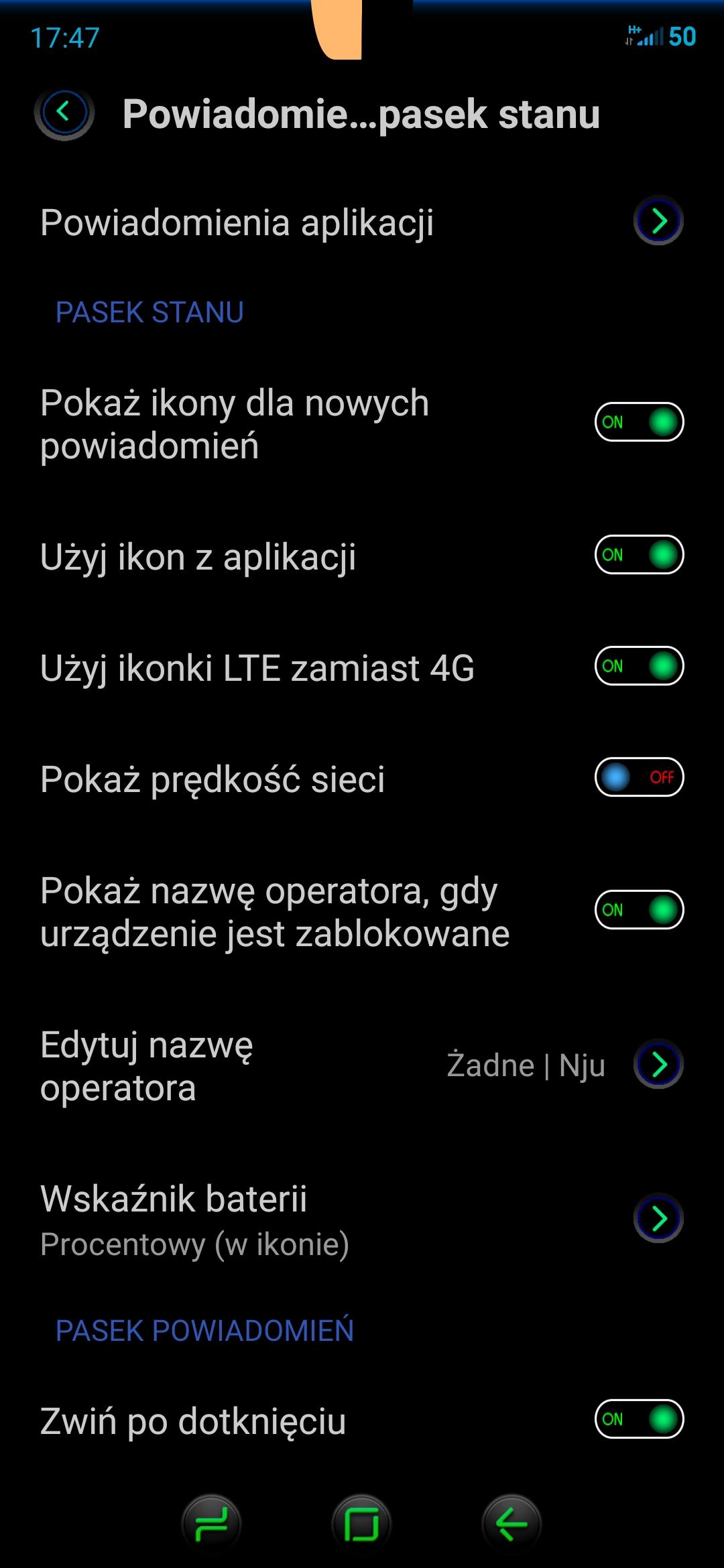Go back using the top-left arrow
The width and height of the screenshot is (724, 1568).
click(64, 113)
